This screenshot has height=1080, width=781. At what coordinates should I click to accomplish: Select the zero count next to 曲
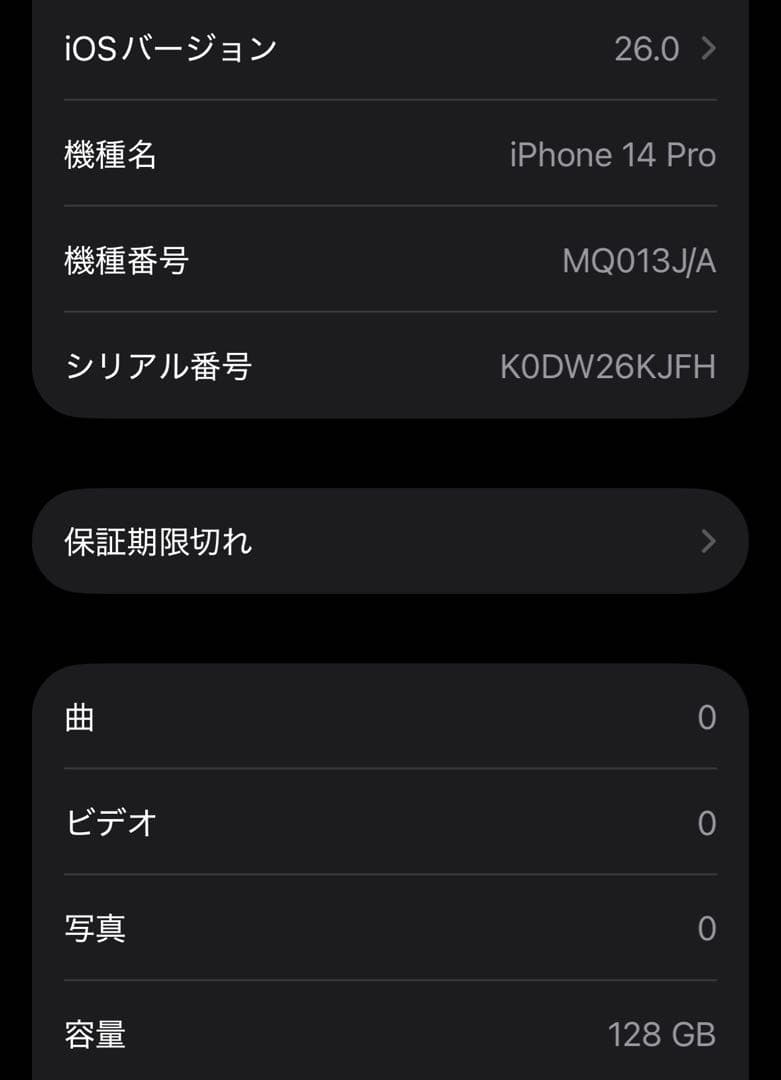(706, 716)
